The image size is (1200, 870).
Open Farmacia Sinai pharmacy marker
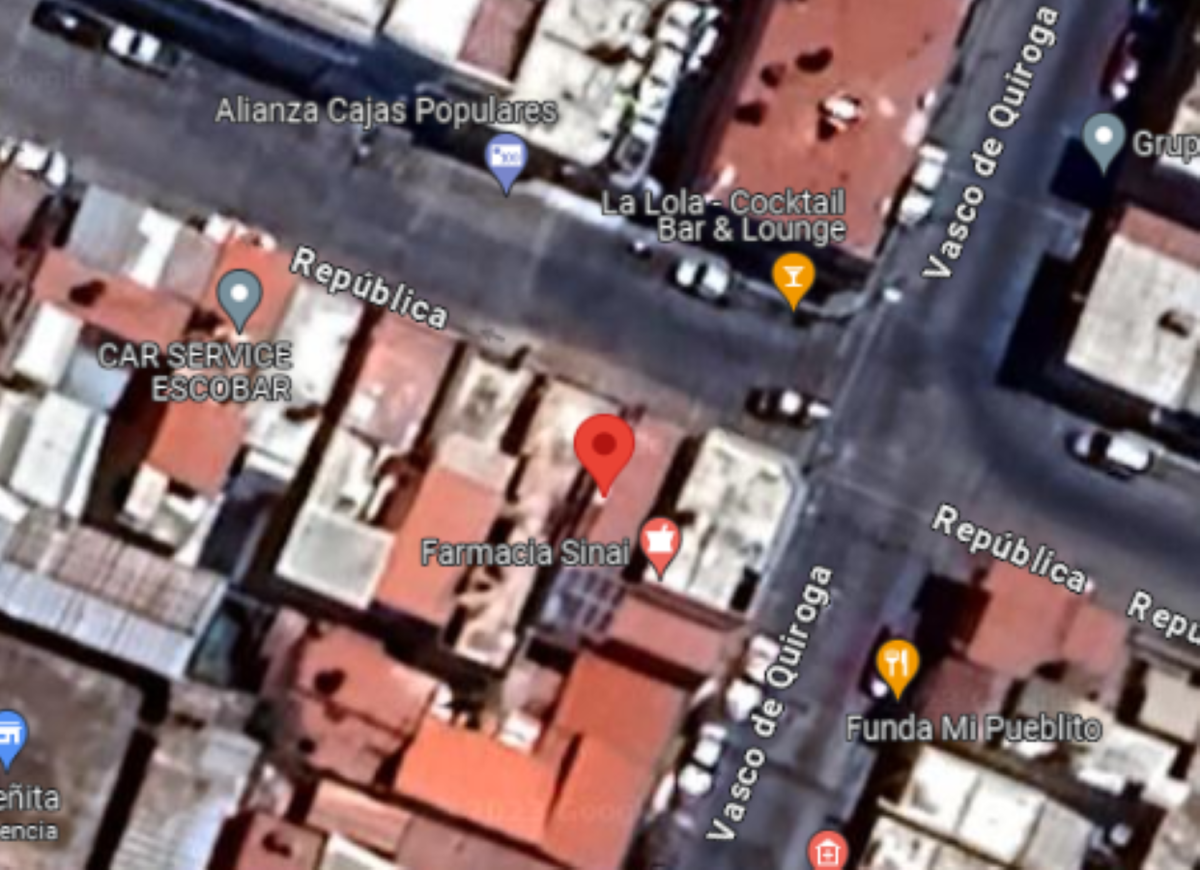tap(660, 541)
